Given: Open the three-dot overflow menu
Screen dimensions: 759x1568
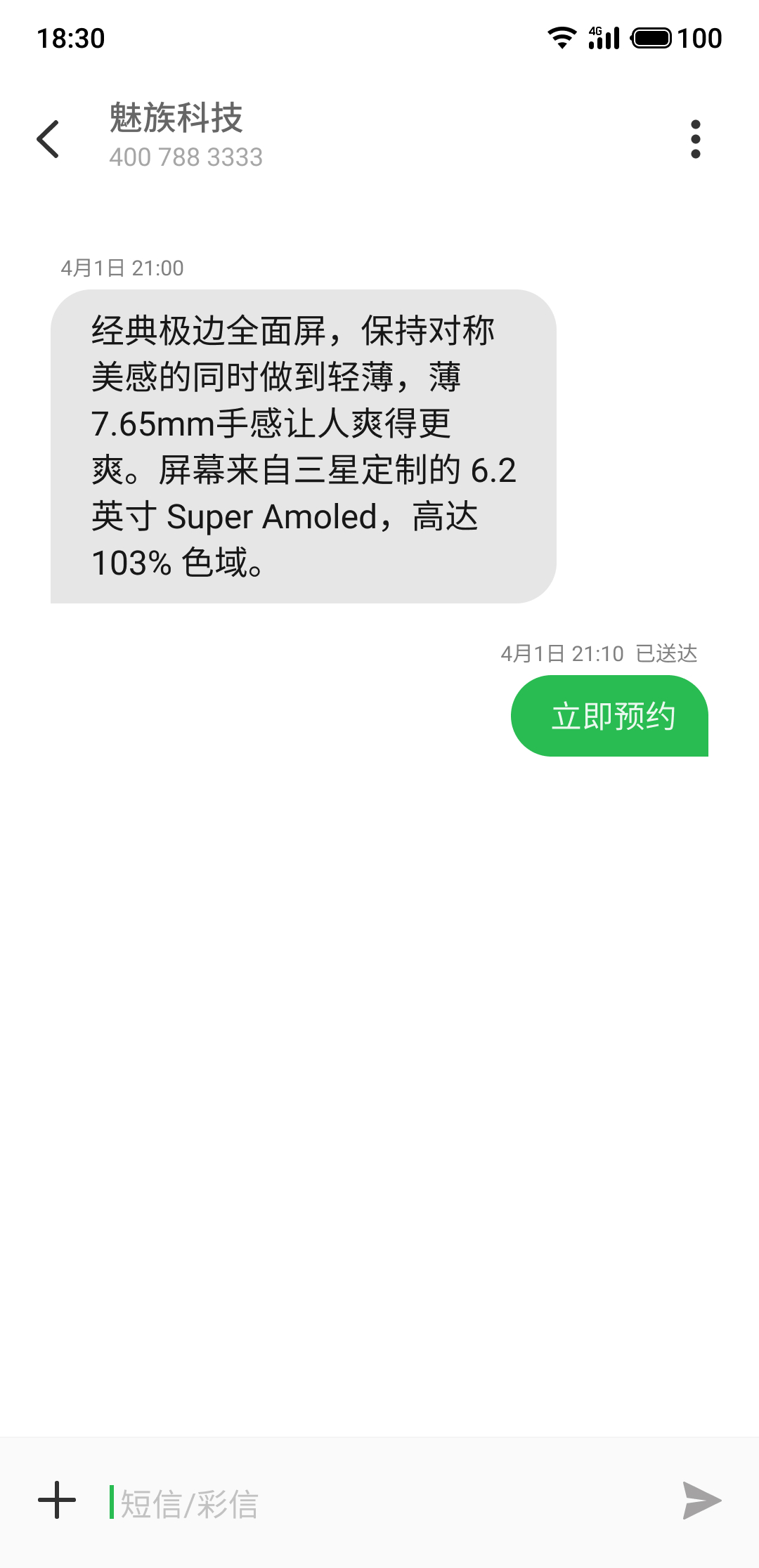Looking at the screenshot, I should tap(695, 138).
